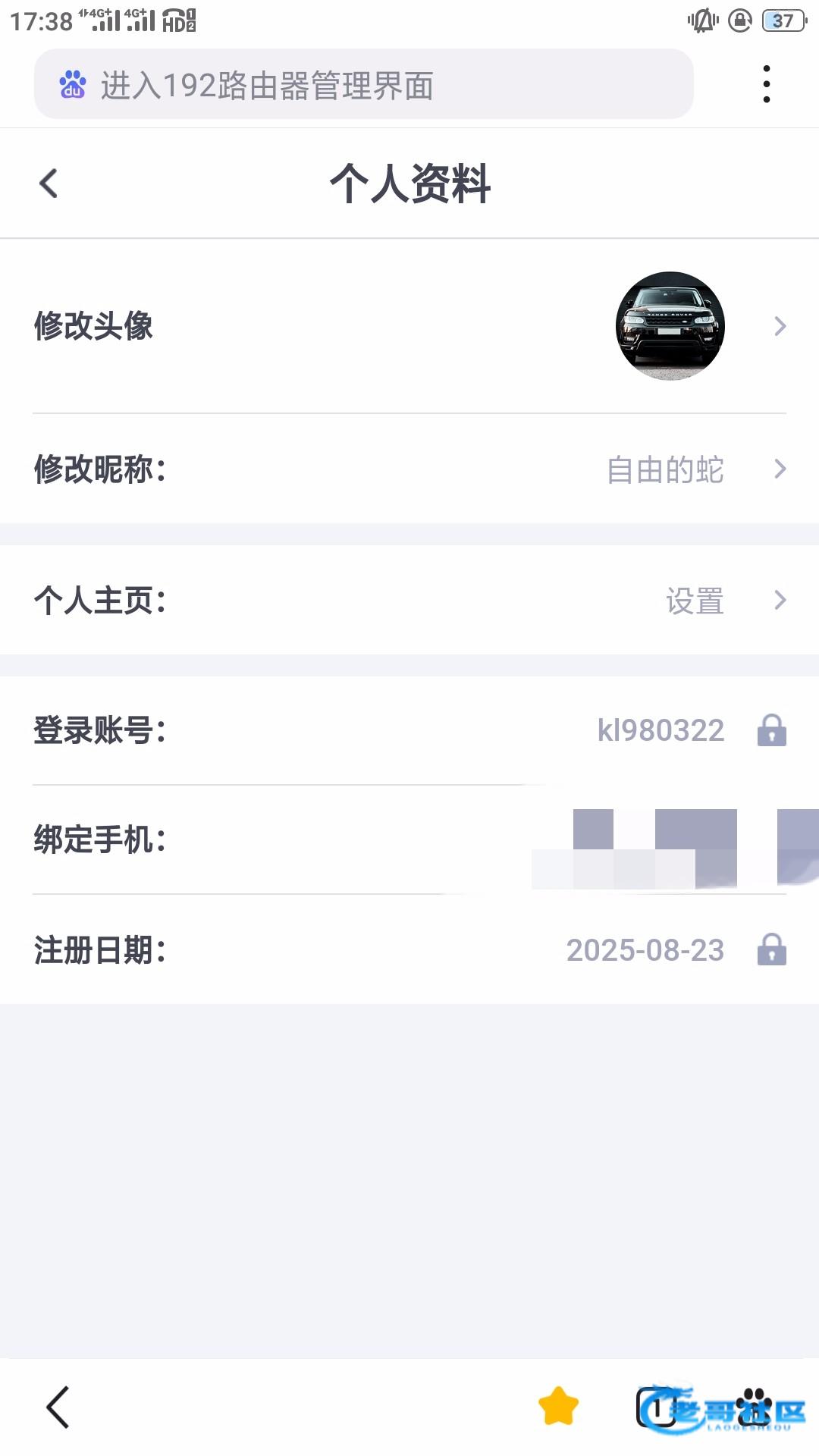The height and width of the screenshot is (1456, 819).
Task: Open the 个人主页 settings row
Action: pyautogui.click(x=409, y=601)
